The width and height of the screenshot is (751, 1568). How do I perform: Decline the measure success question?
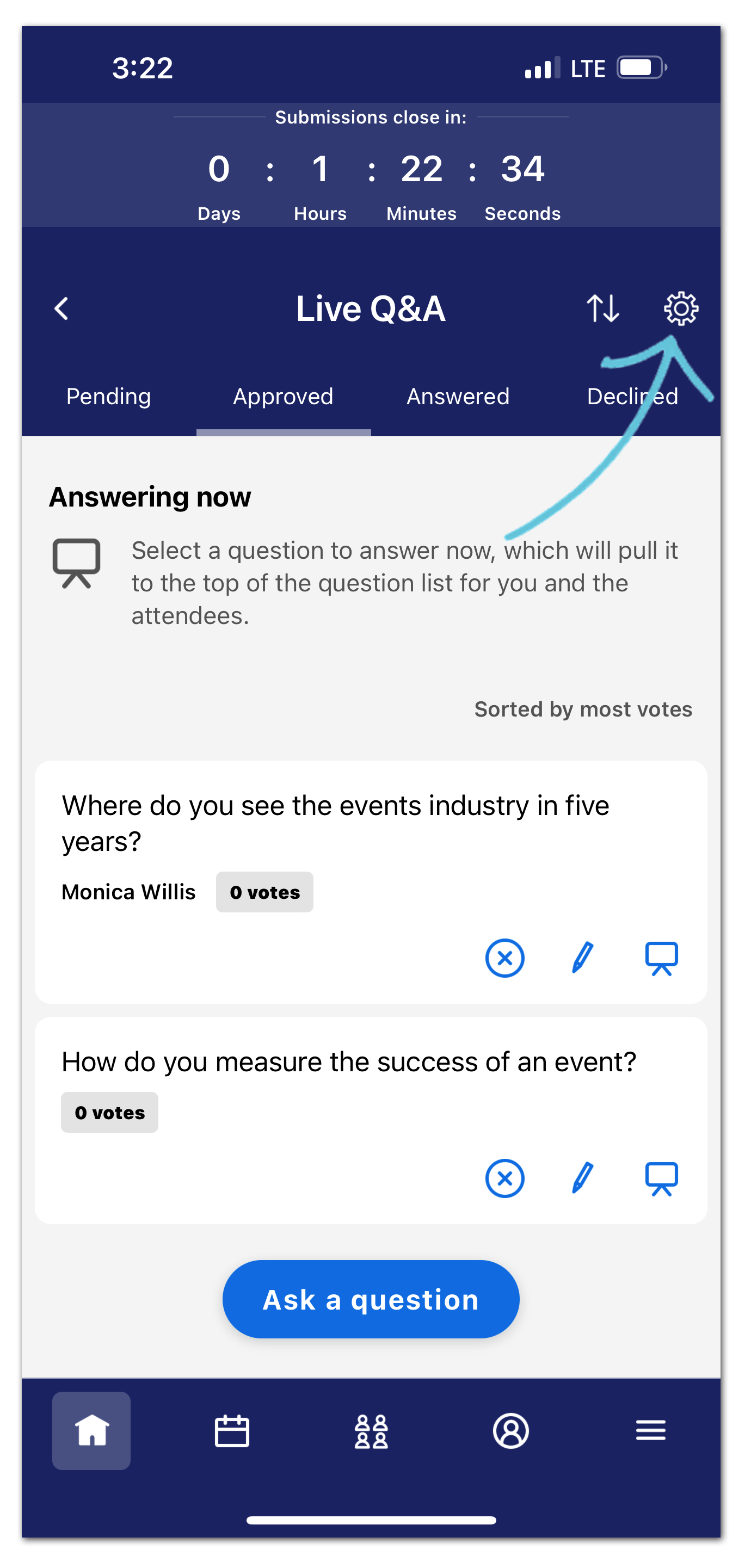coord(504,1178)
